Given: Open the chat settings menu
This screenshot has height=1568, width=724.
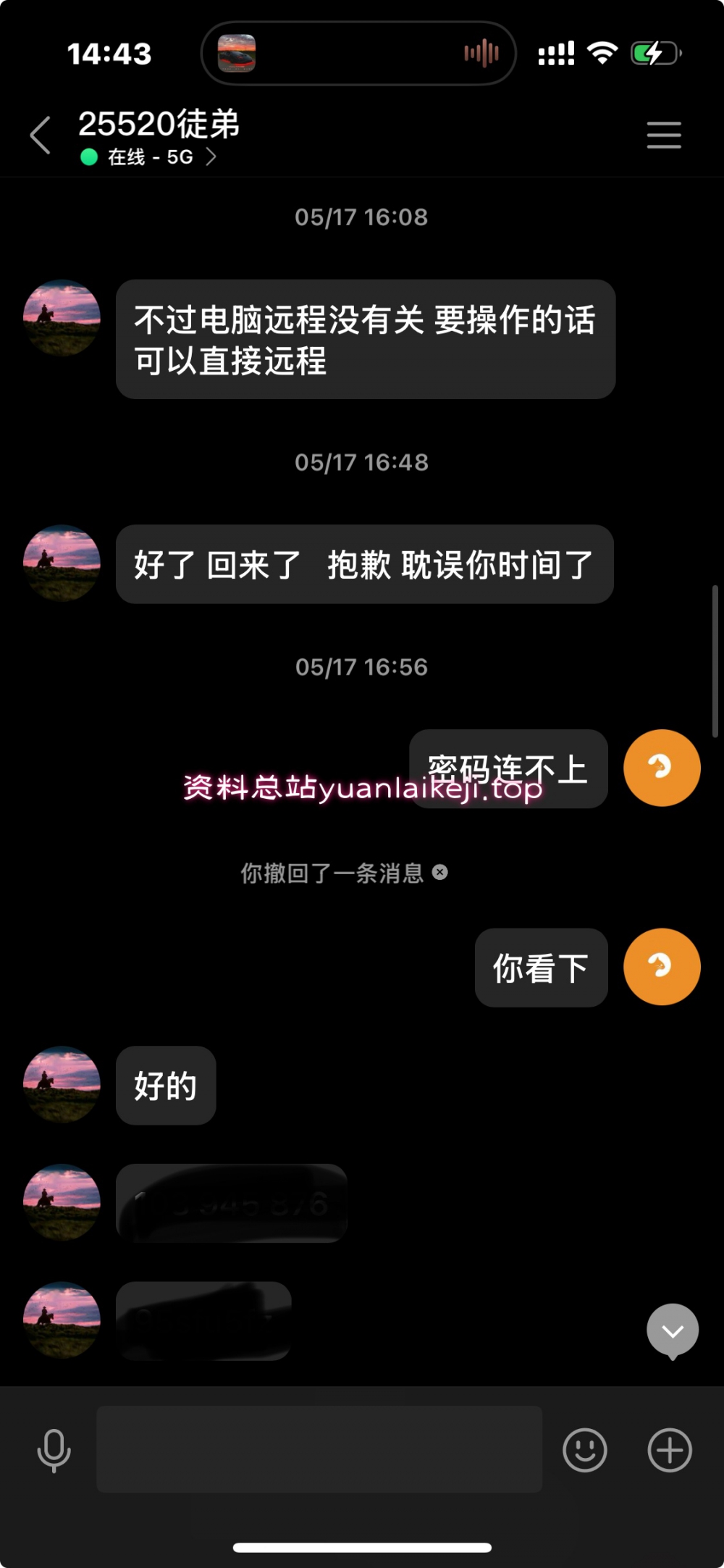Looking at the screenshot, I should point(663,135).
